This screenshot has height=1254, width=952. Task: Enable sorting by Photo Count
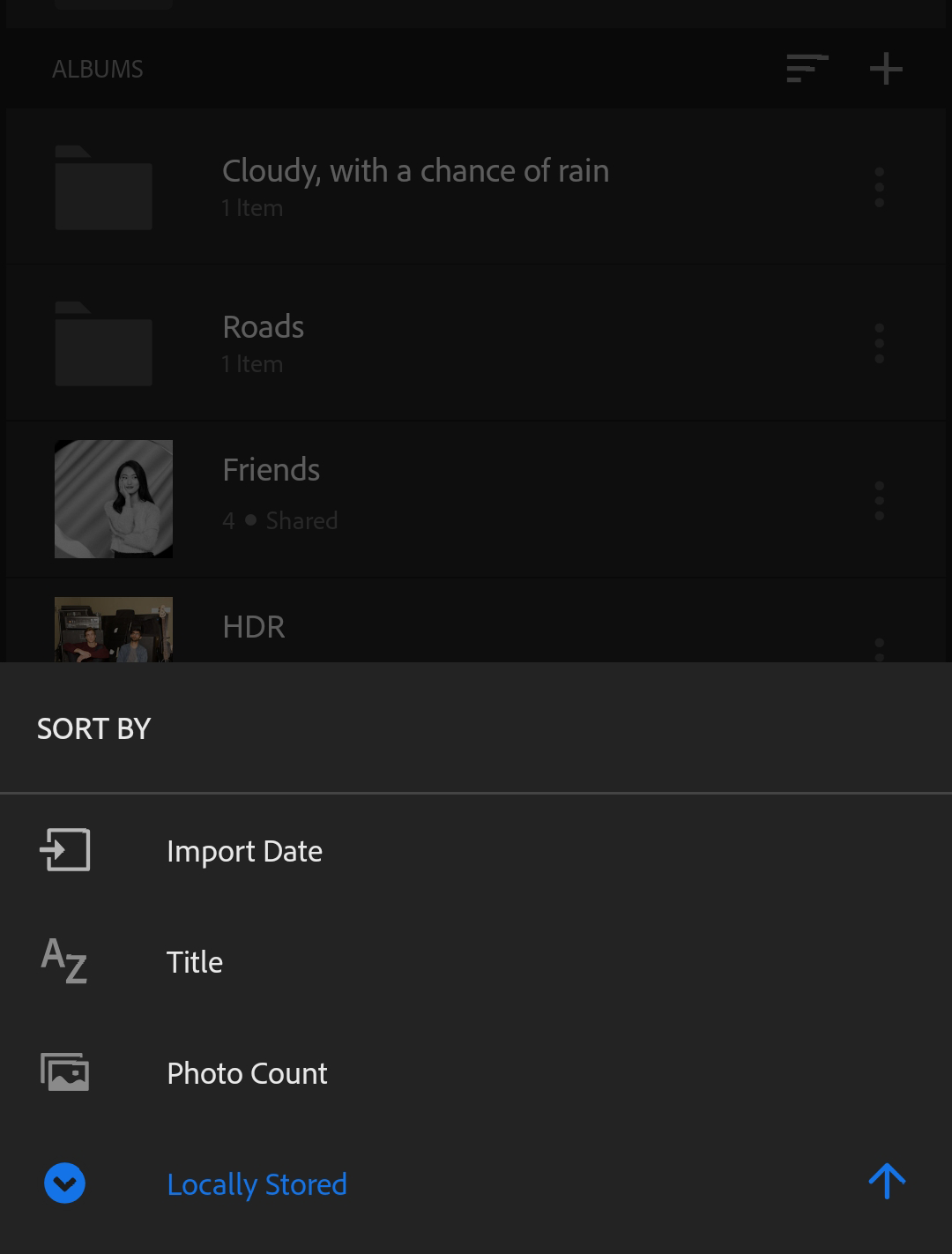(x=247, y=1073)
